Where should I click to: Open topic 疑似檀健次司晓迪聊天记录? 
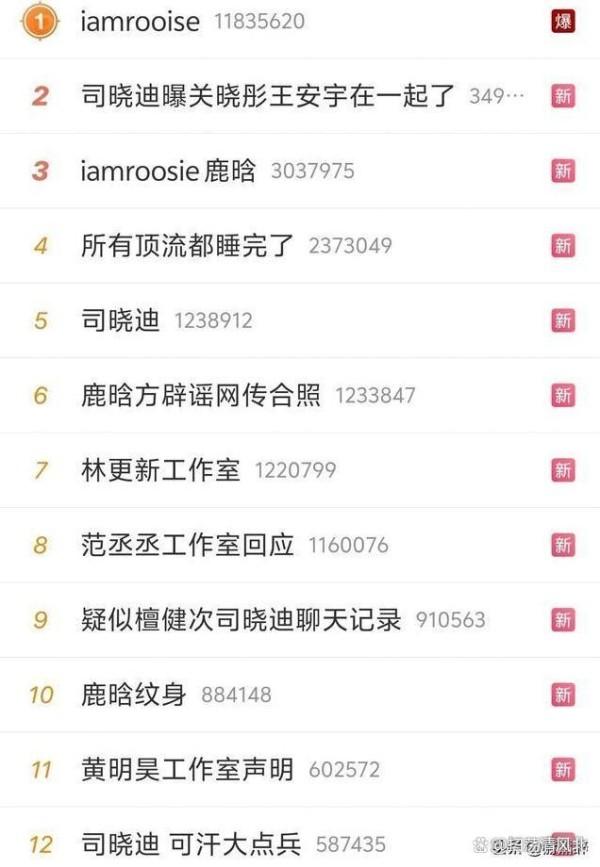pyautogui.click(x=241, y=620)
